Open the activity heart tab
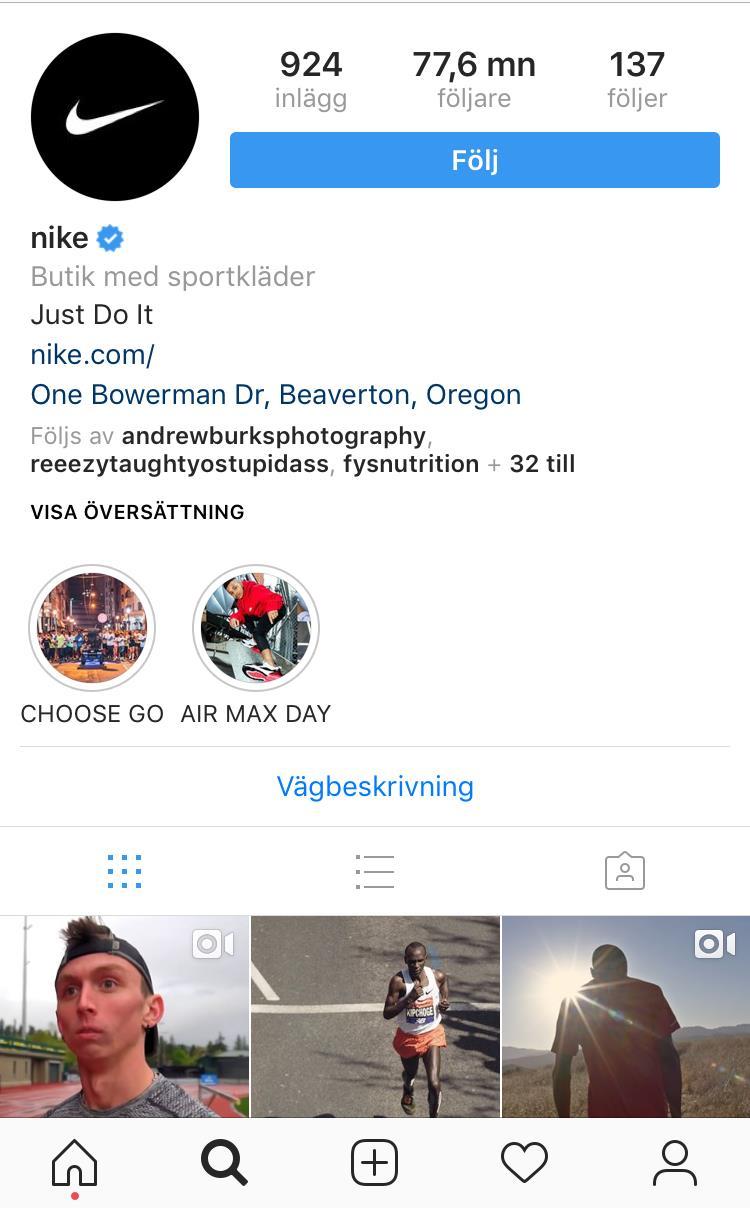The width and height of the screenshot is (750, 1208). pos(524,1163)
